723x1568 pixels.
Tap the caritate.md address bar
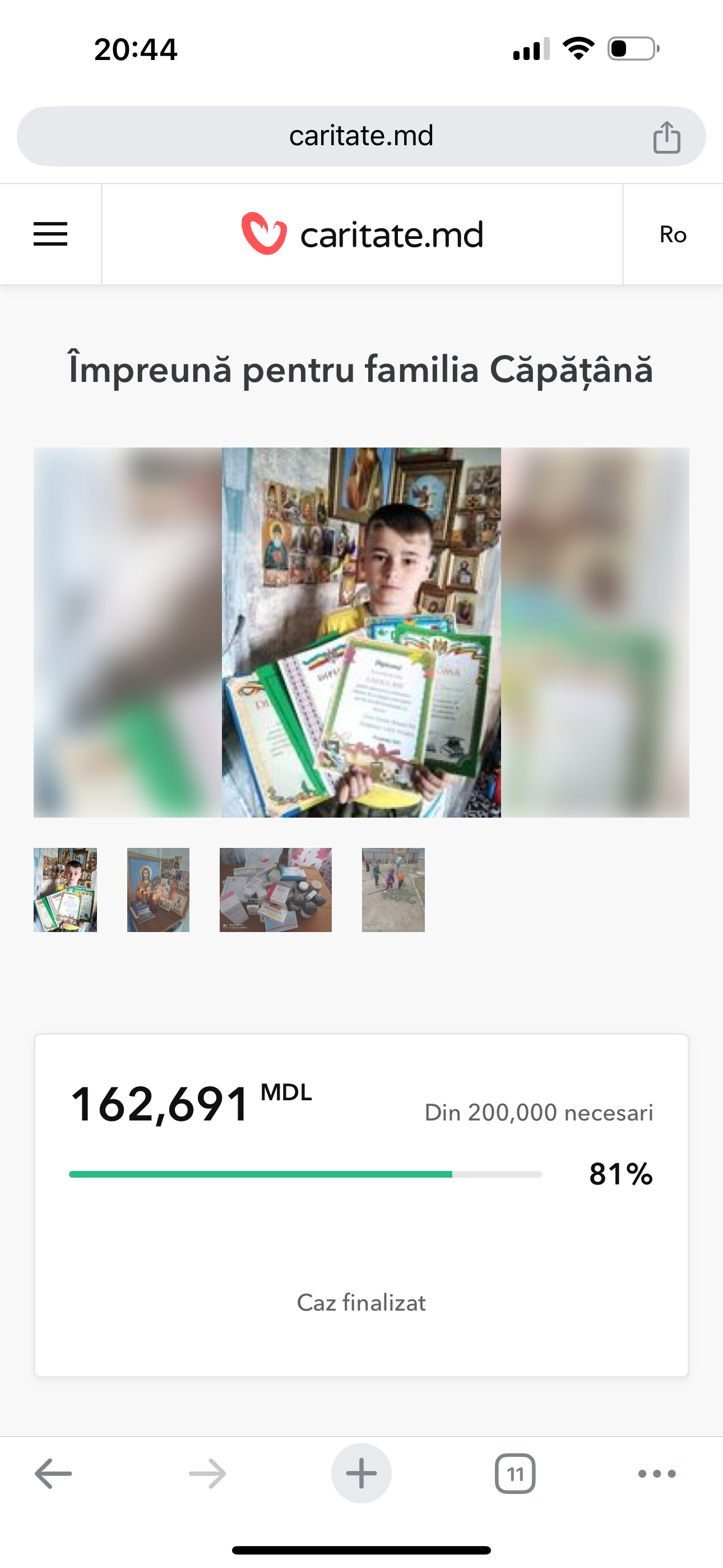tap(361, 136)
